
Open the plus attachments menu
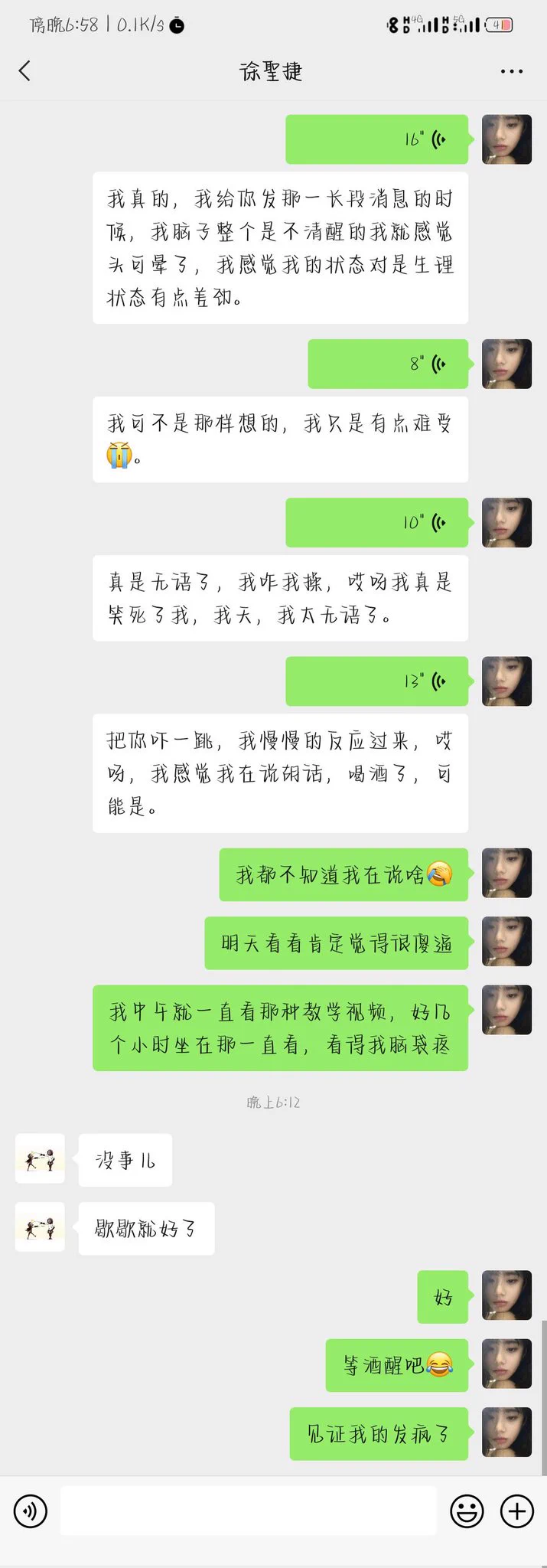click(x=516, y=1511)
